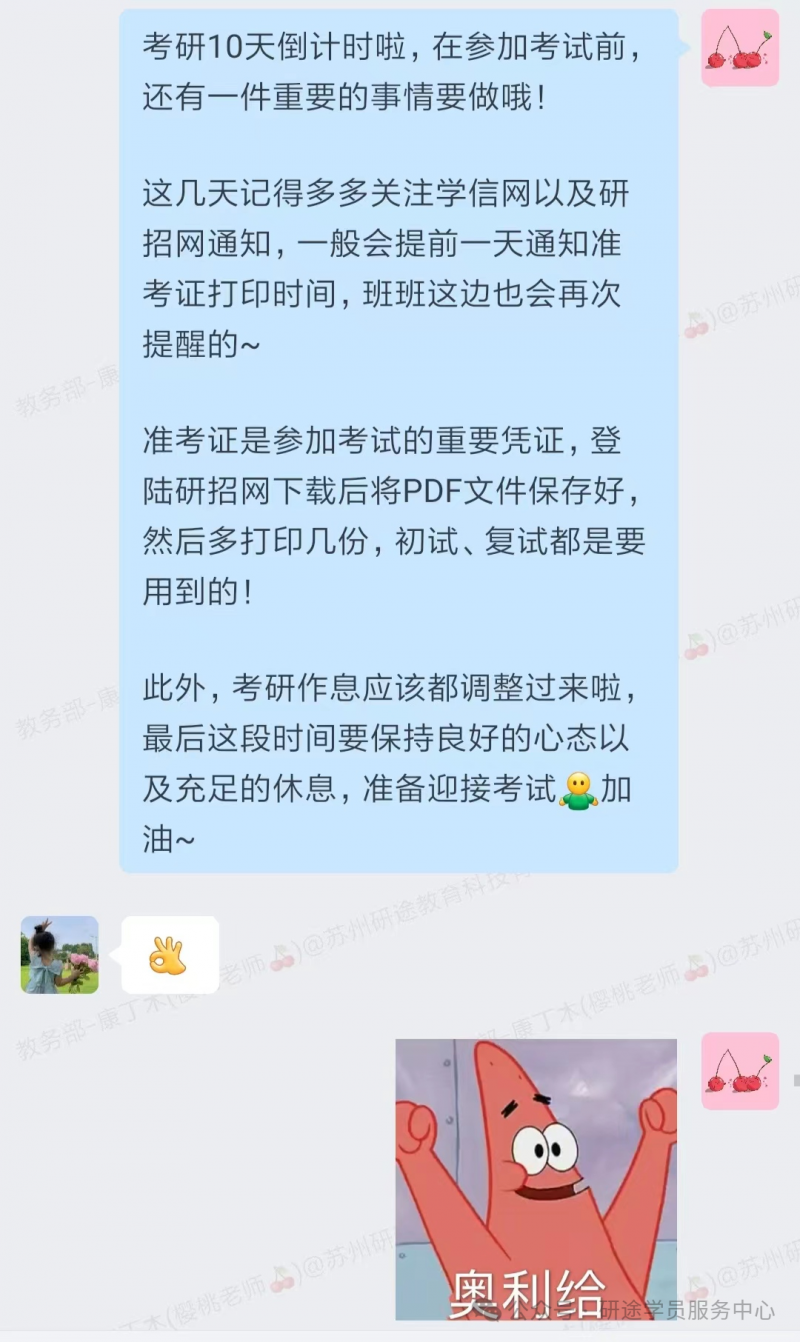Screen dimensions: 800x1342
Task: Open profile of the girl-with-flowers avatar
Action: coord(60,955)
